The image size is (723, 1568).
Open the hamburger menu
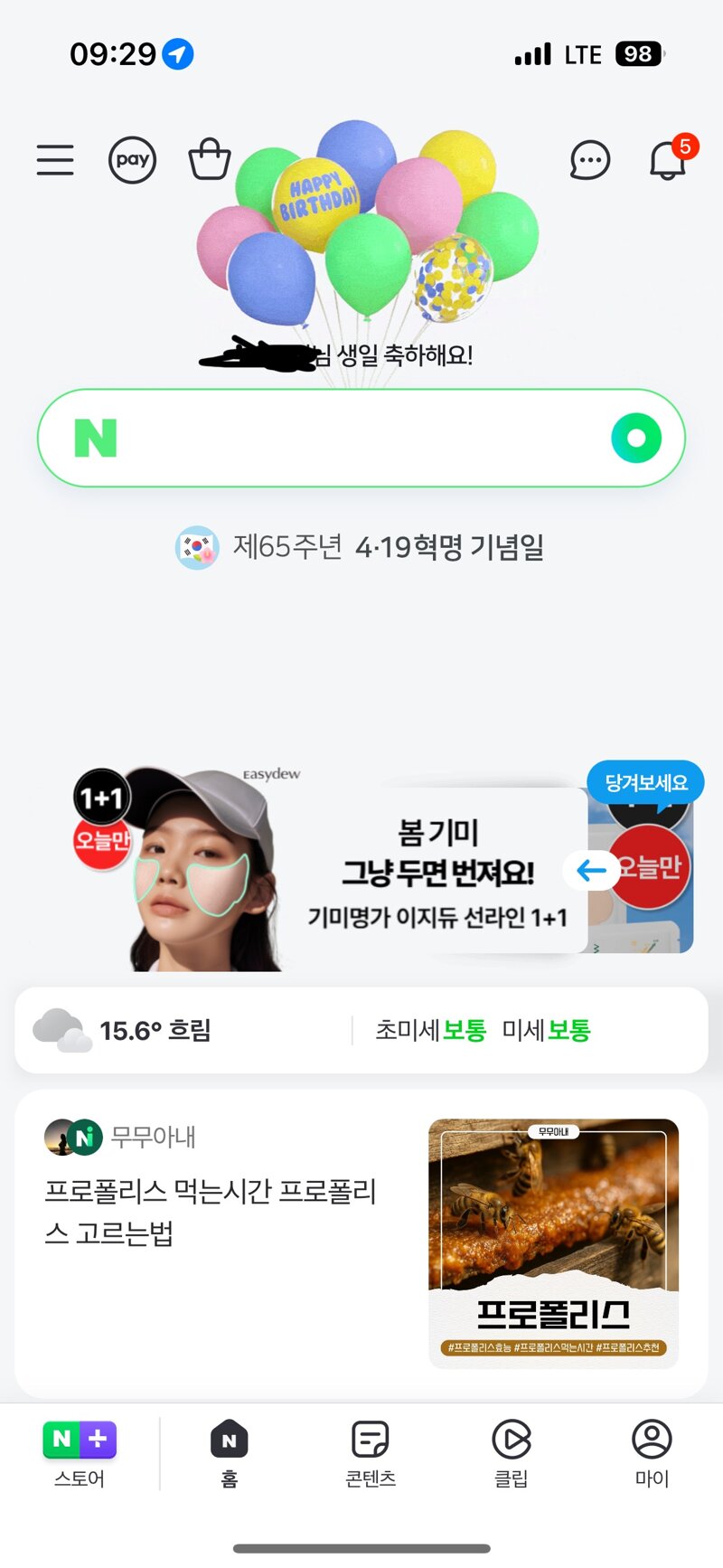tap(55, 160)
